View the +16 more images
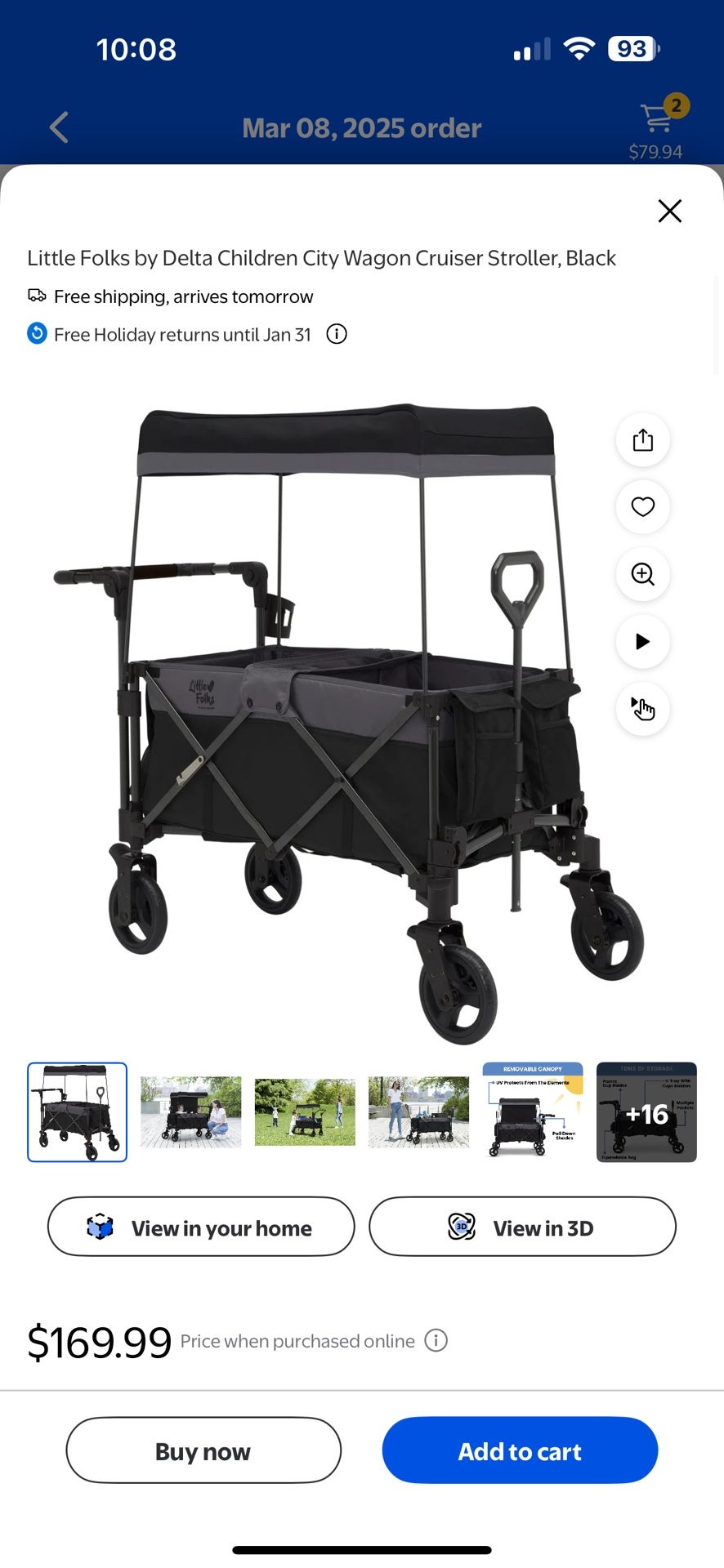Viewport: 724px width, 1568px height. (x=646, y=1111)
